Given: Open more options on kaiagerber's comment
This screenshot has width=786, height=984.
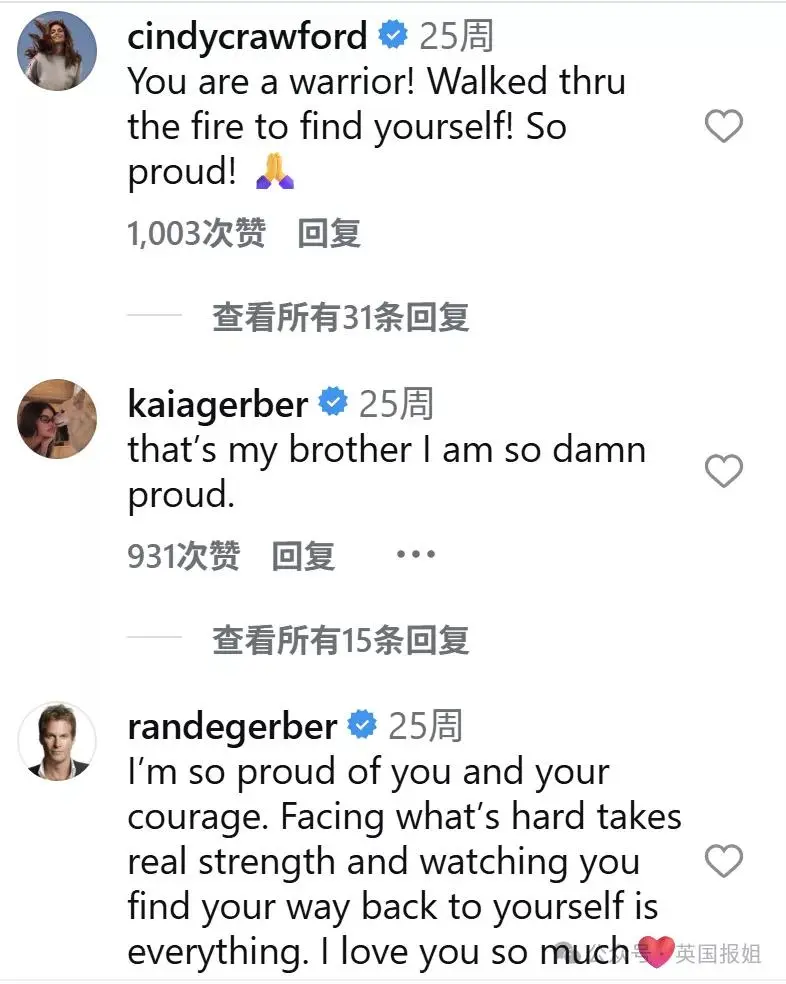Looking at the screenshot, I should click(416, 554).
